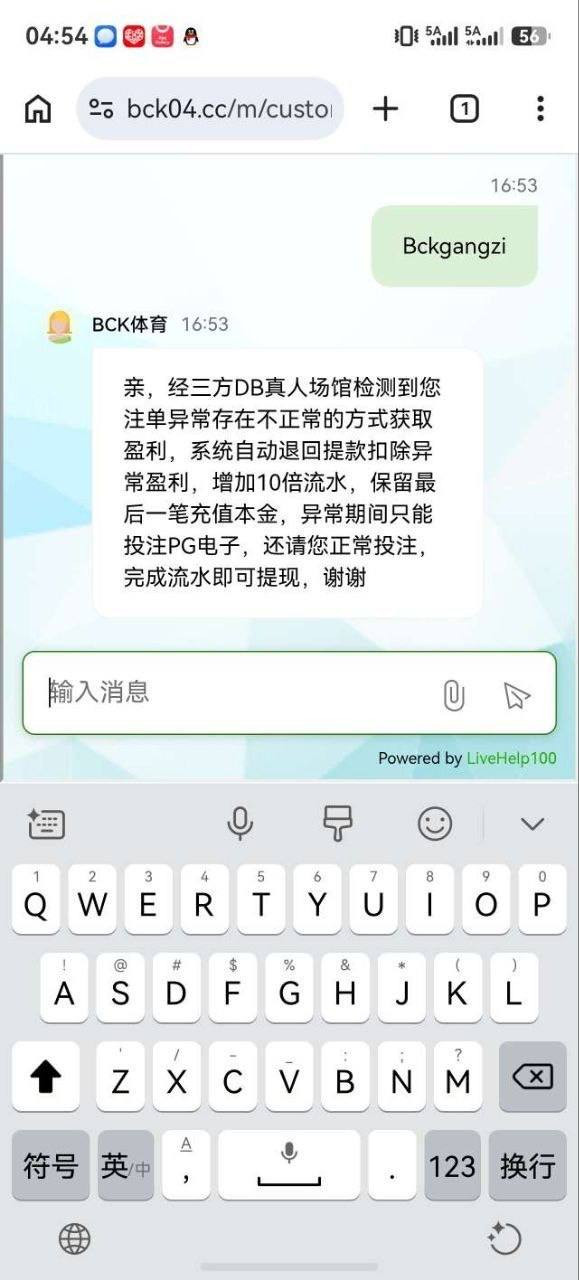
Task: Open the browser overflow menu
Action: (540, 109)
